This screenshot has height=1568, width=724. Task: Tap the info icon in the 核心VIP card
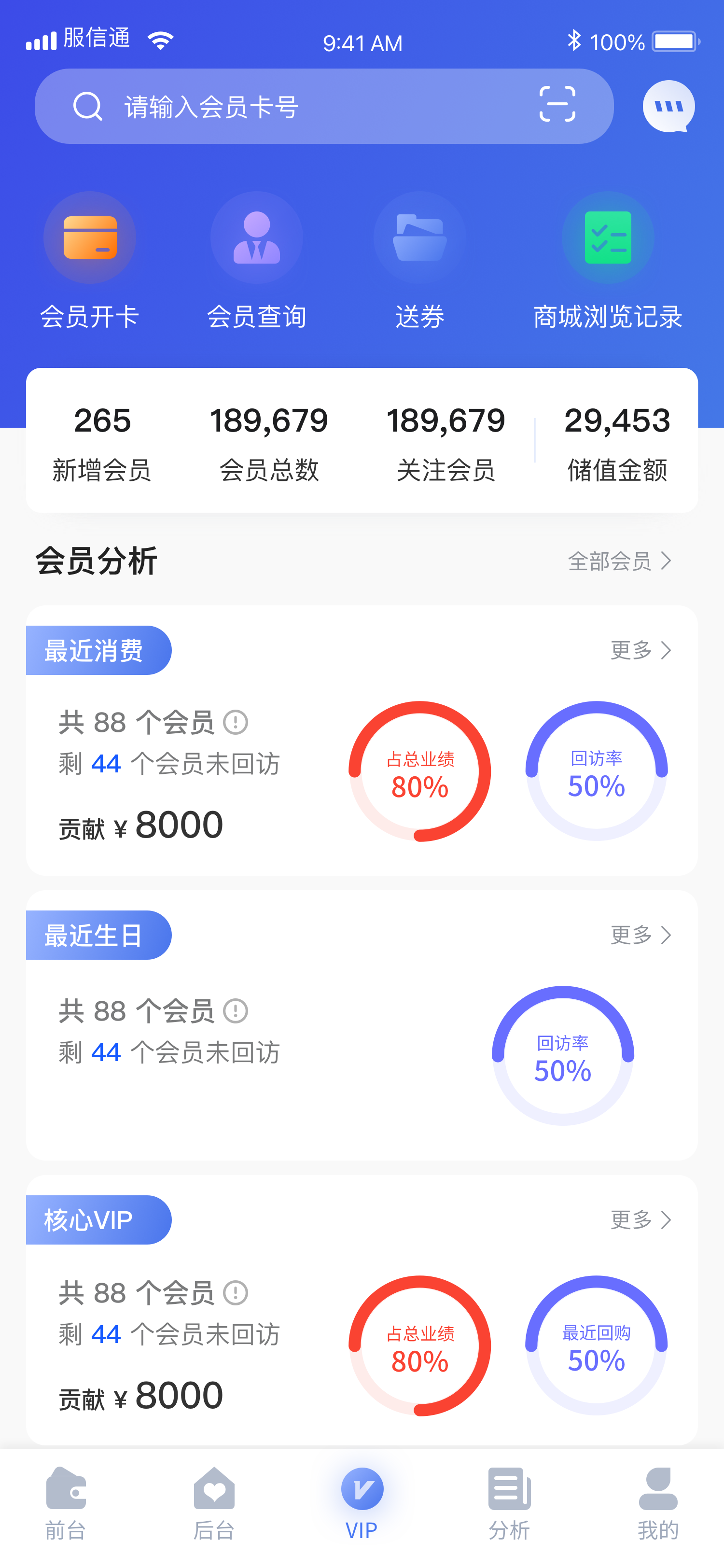click(236, 1293)
